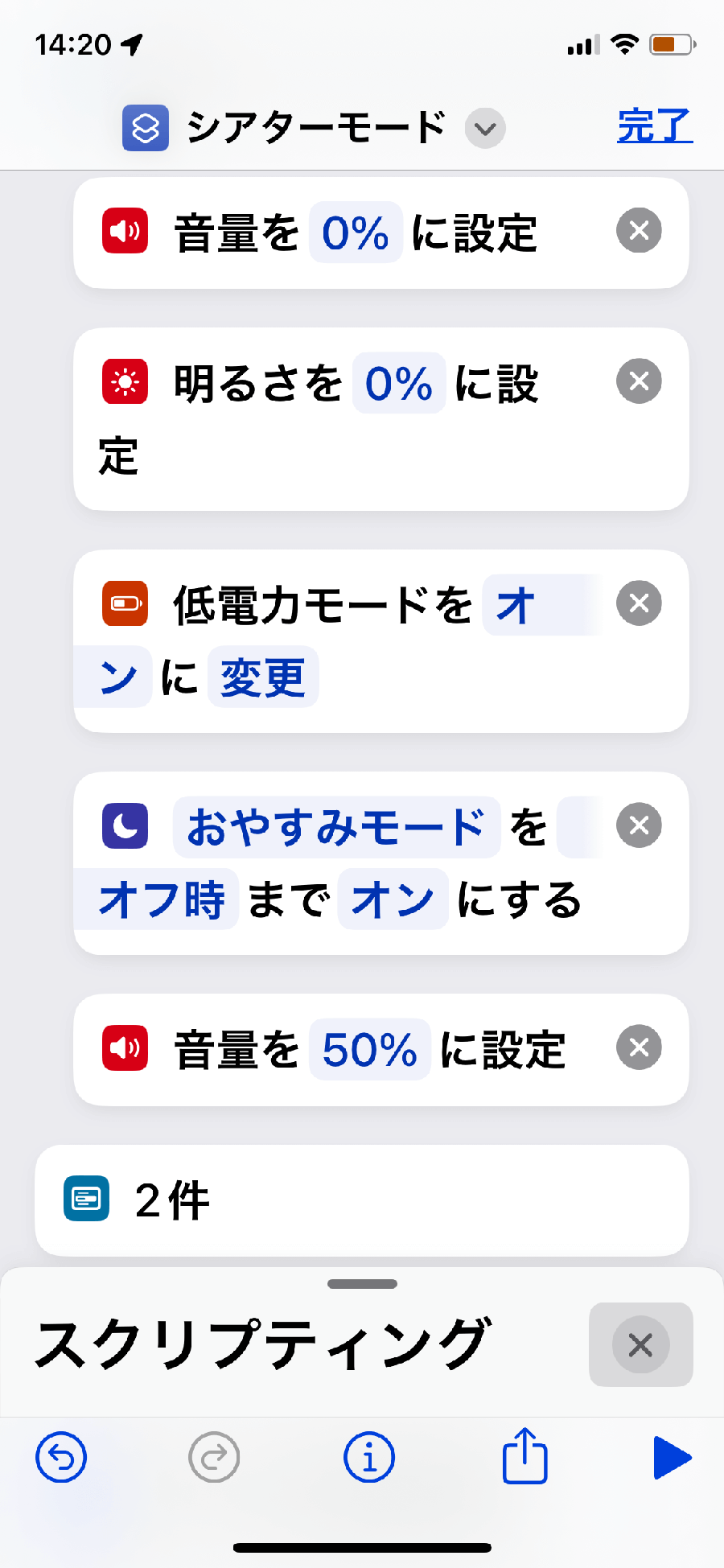This screenshot has width=724, height=1568.
Task: Expand the シアターモード title dropdown
Action: (485, 129)
